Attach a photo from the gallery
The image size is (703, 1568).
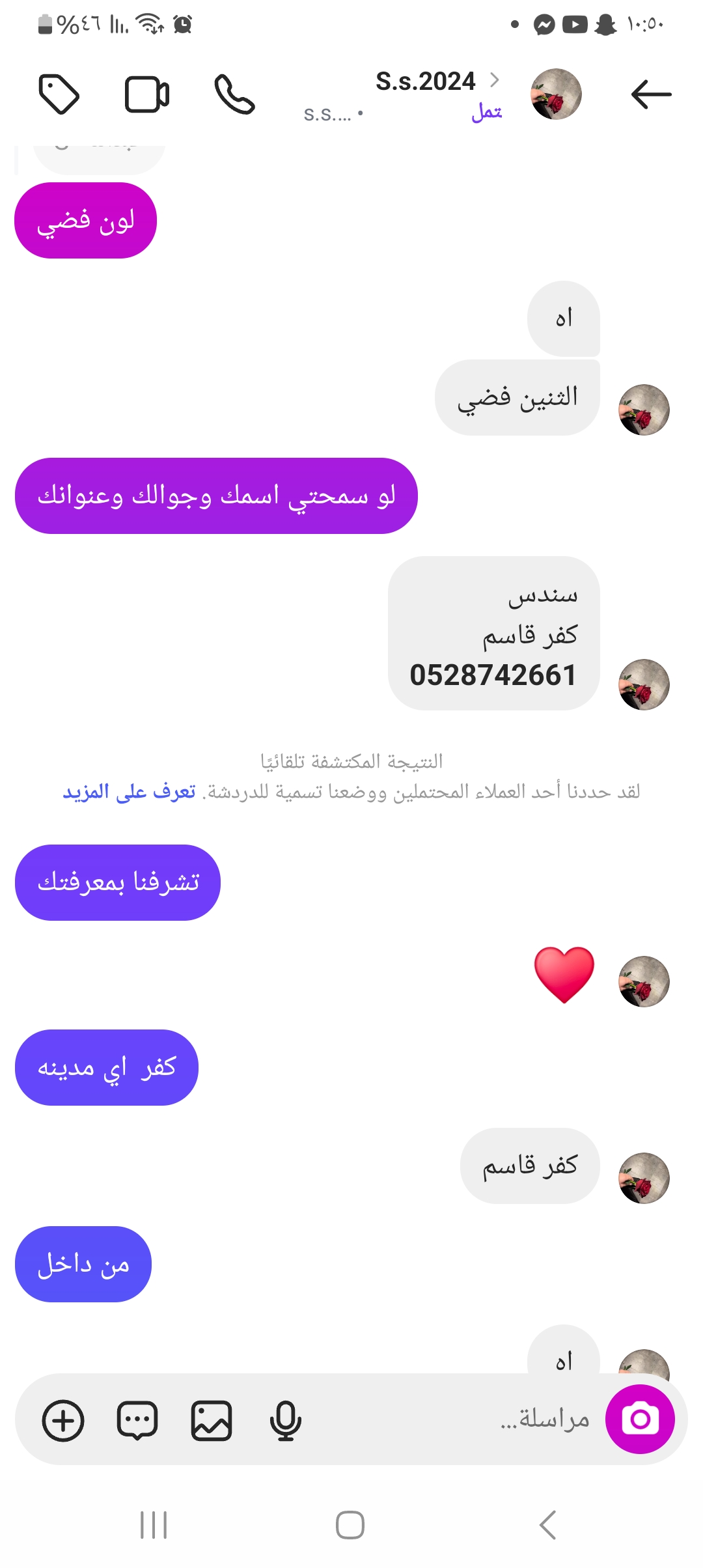[x=212, y=1420]
